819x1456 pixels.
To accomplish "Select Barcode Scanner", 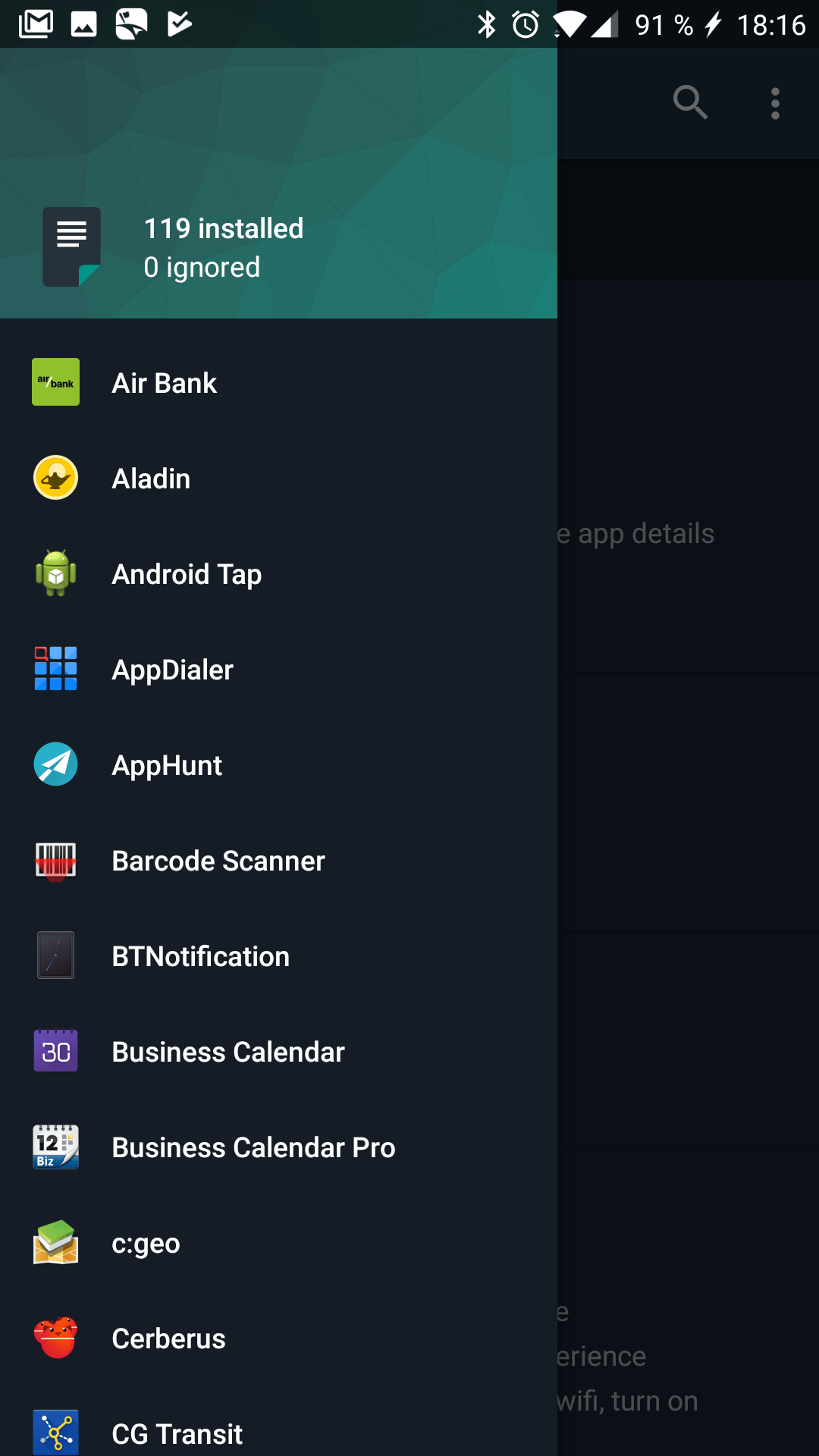I will [278, 860].
